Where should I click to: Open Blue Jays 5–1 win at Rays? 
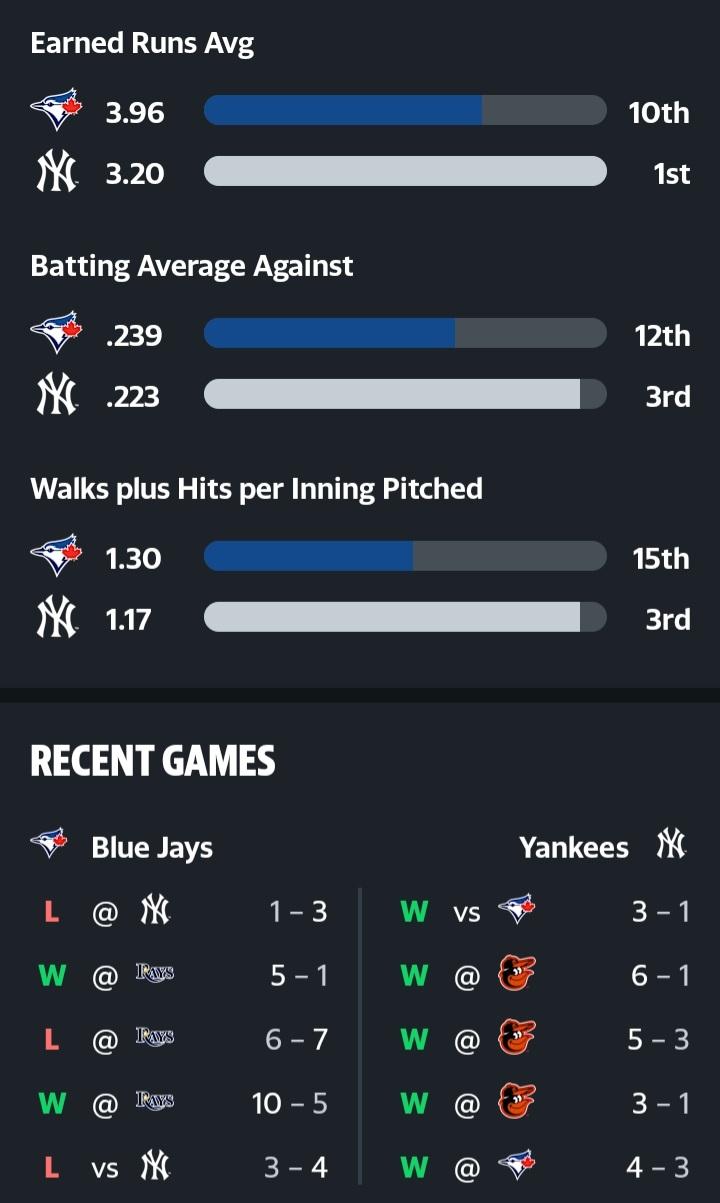(x=179, y=975)
